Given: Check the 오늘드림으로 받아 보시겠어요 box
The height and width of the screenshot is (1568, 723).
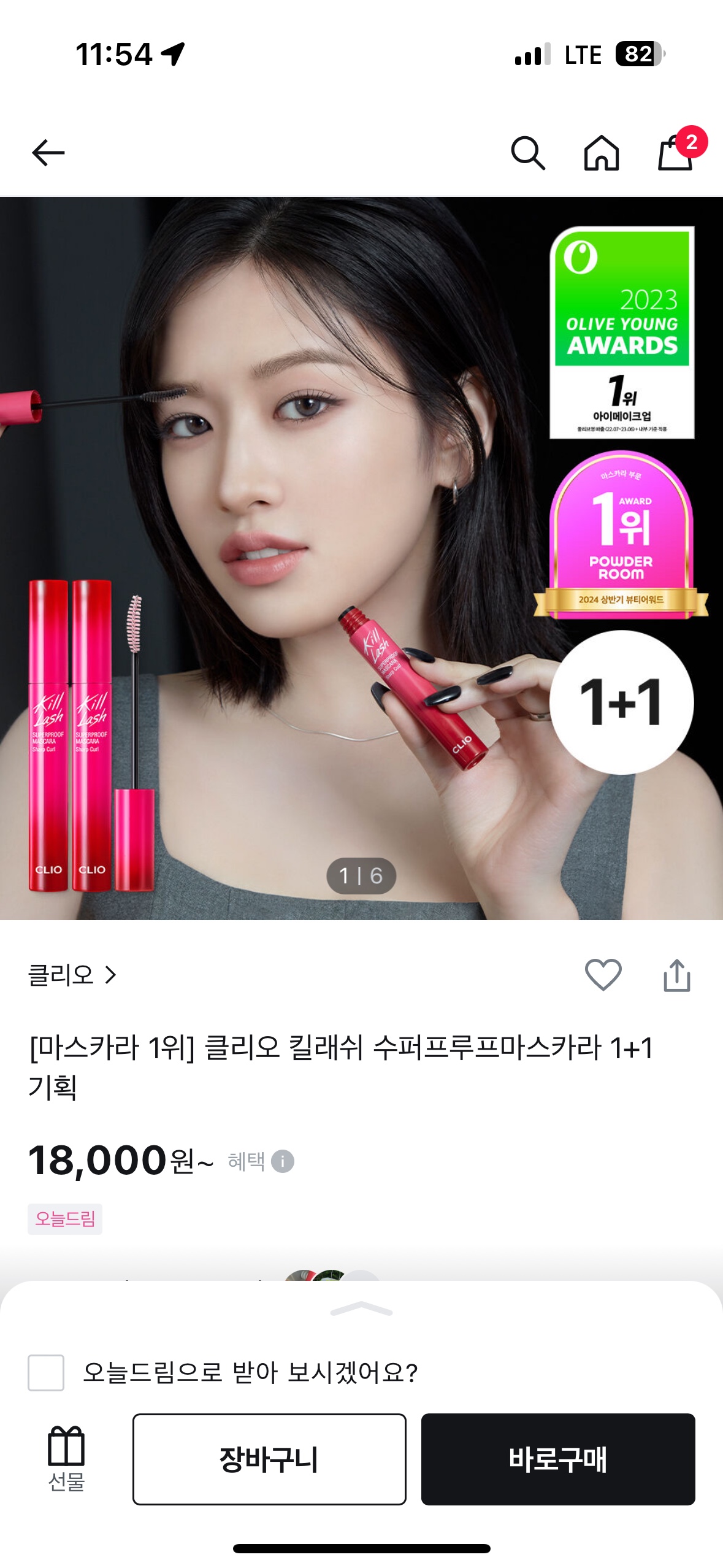Looking at the screenshot, I should pyautogui.click(x=46, y=1373).
